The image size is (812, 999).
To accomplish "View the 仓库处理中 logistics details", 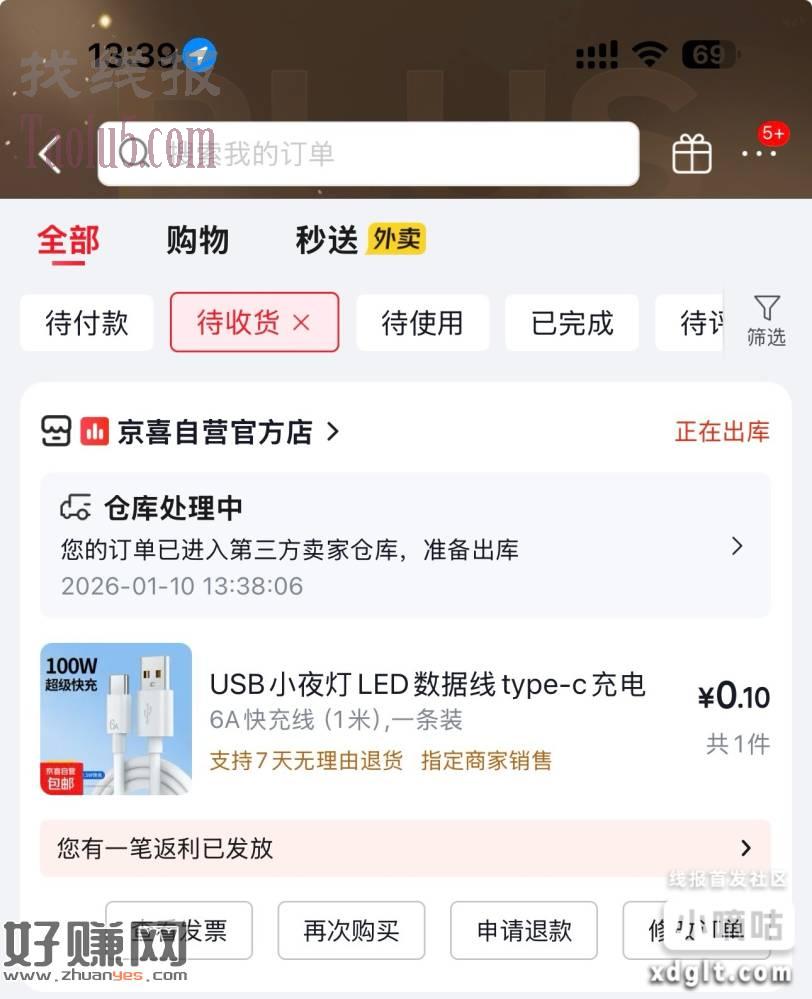I will [x=405, y=546].
